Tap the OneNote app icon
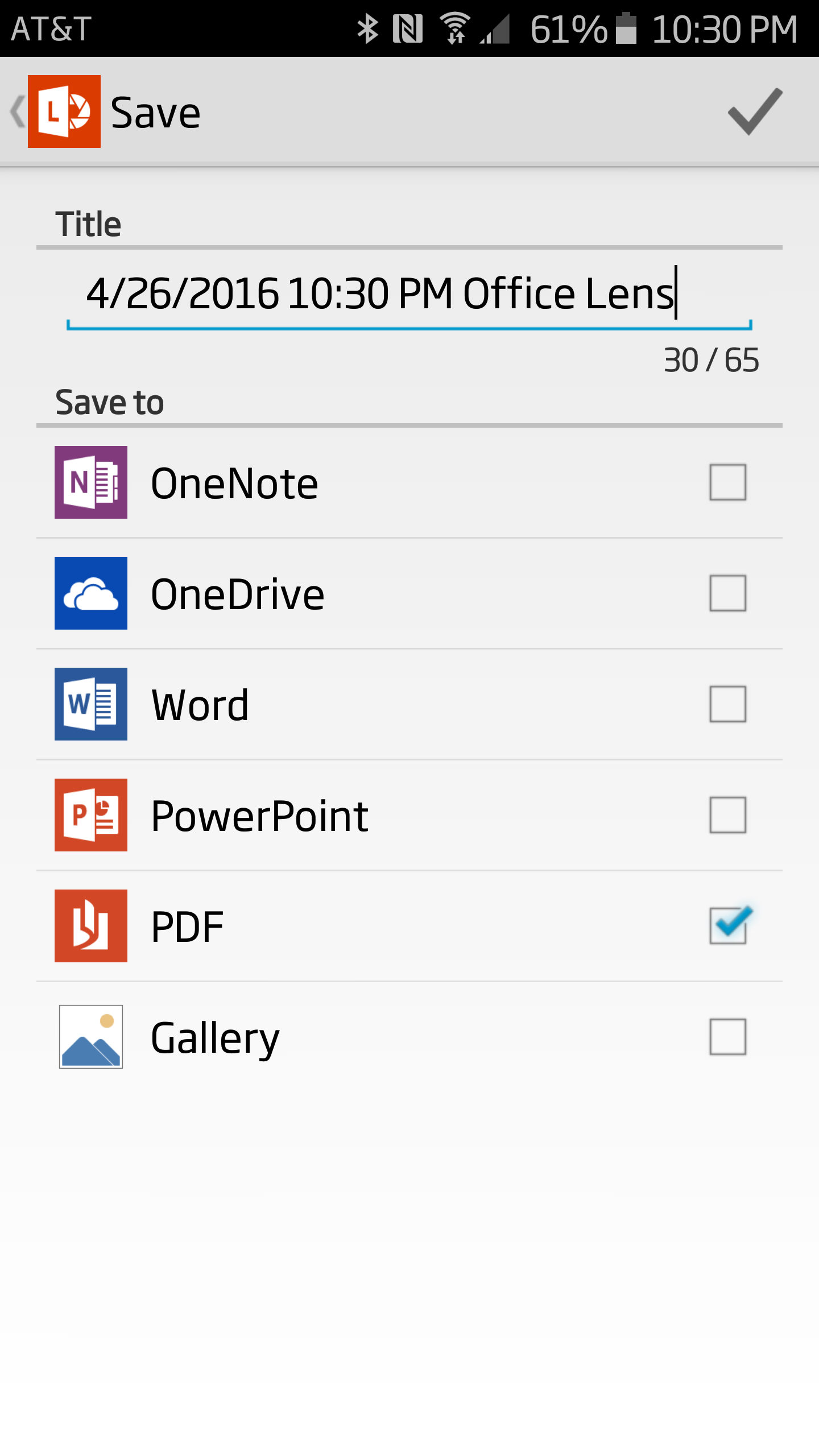This screenshot has height=1456, width=819. pos(90,483)
